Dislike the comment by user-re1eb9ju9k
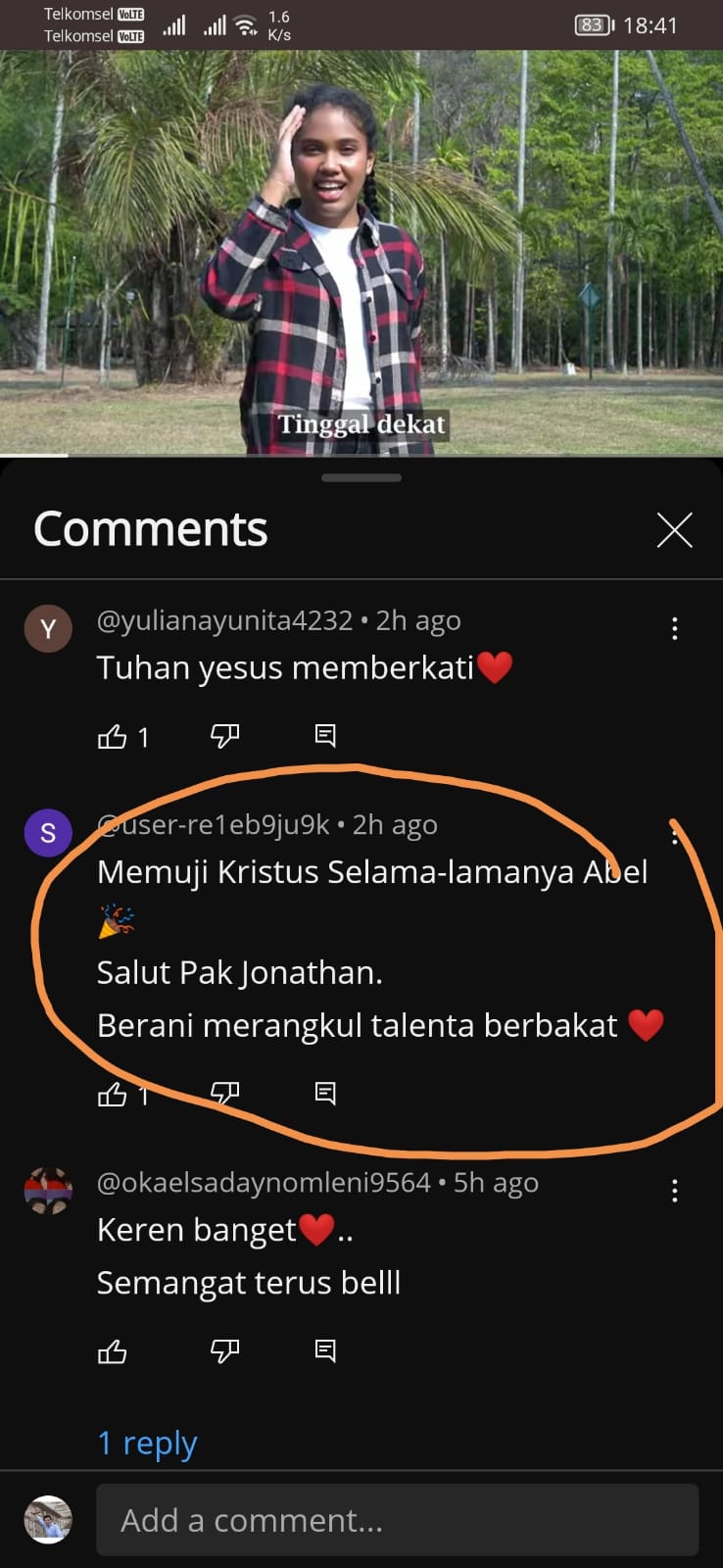 tap(225, 1093)
